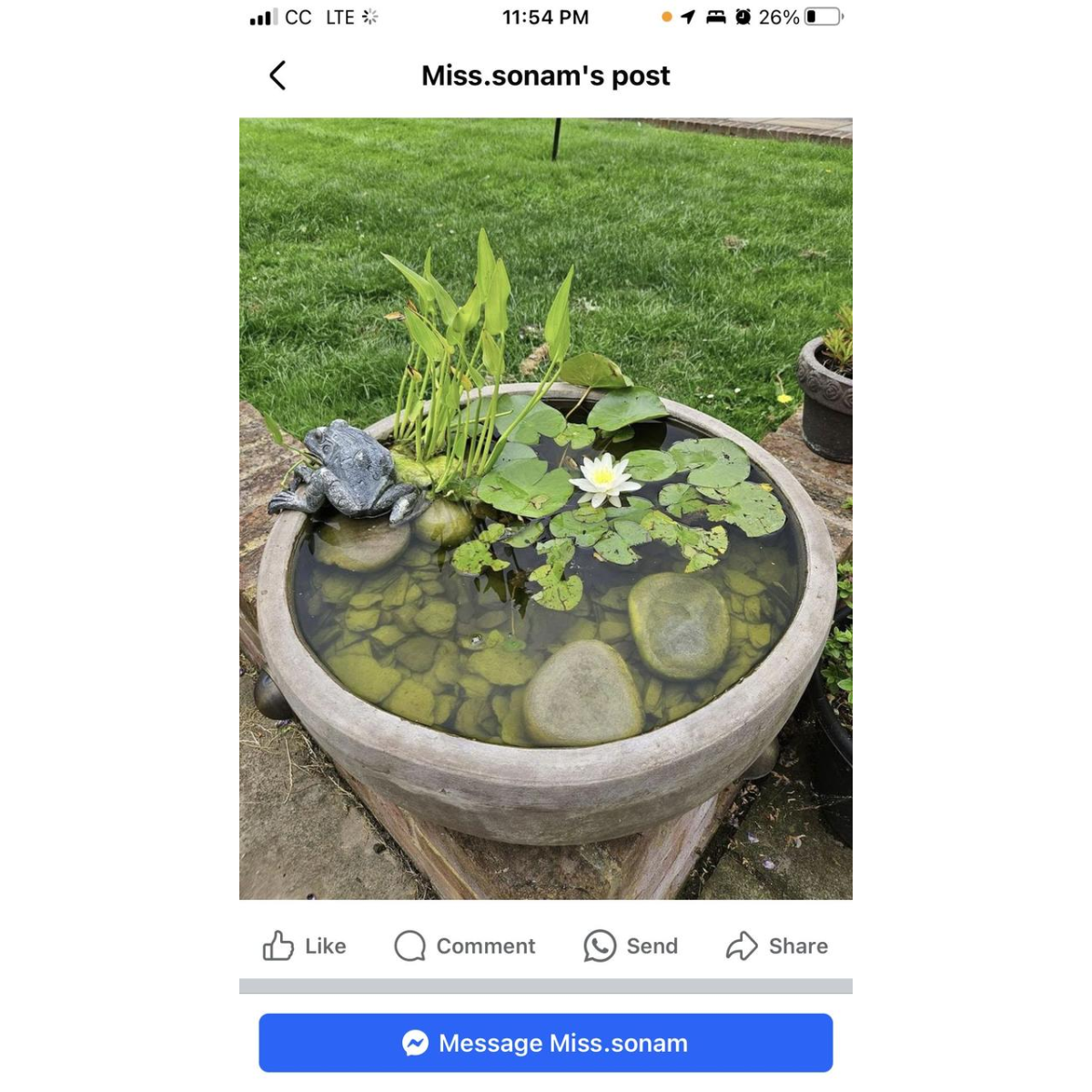Image resolution: width=1092 pixels, height=1092 pixels.
Task: Open the garden pond photo full screen
Action: click(x=545, y=508)
